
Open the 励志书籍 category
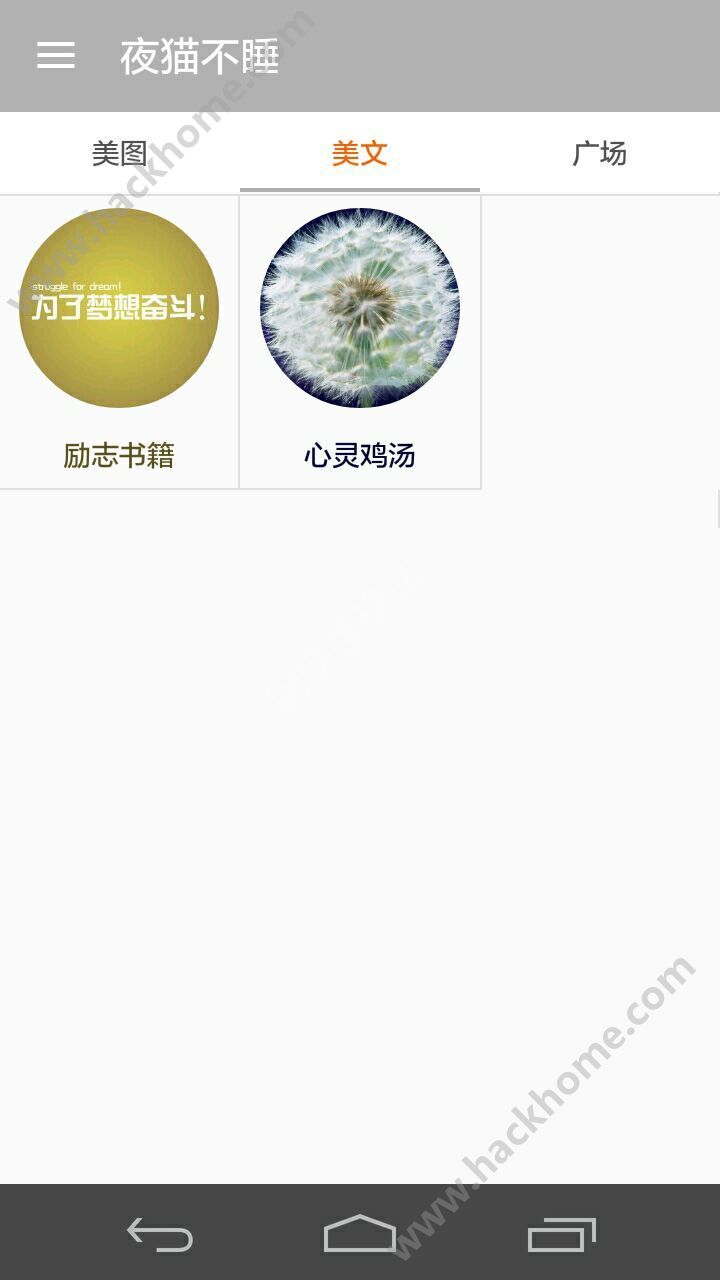click(x=119, y=340)
